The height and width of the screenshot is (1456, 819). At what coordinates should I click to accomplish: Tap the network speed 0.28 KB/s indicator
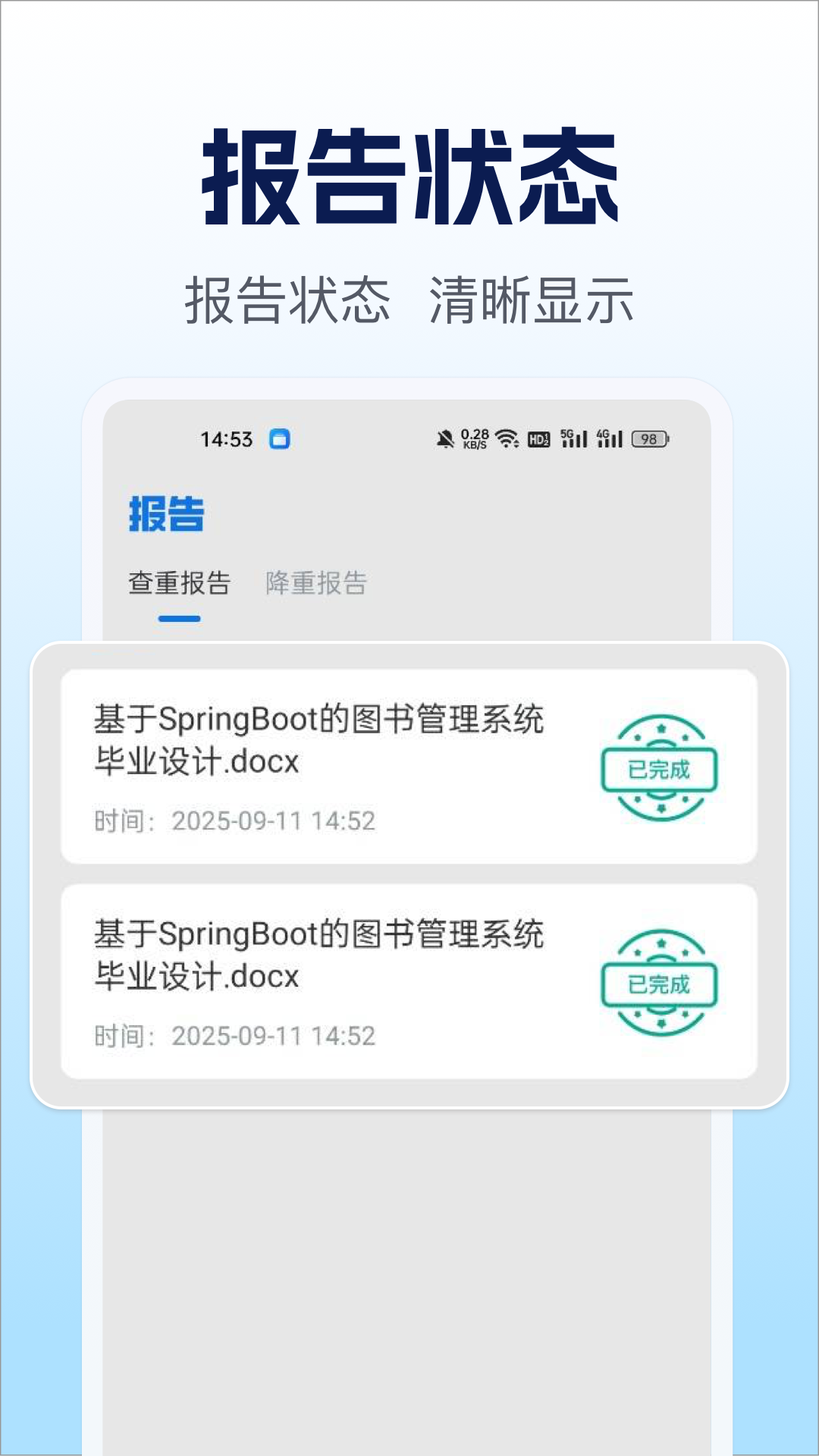474,438
